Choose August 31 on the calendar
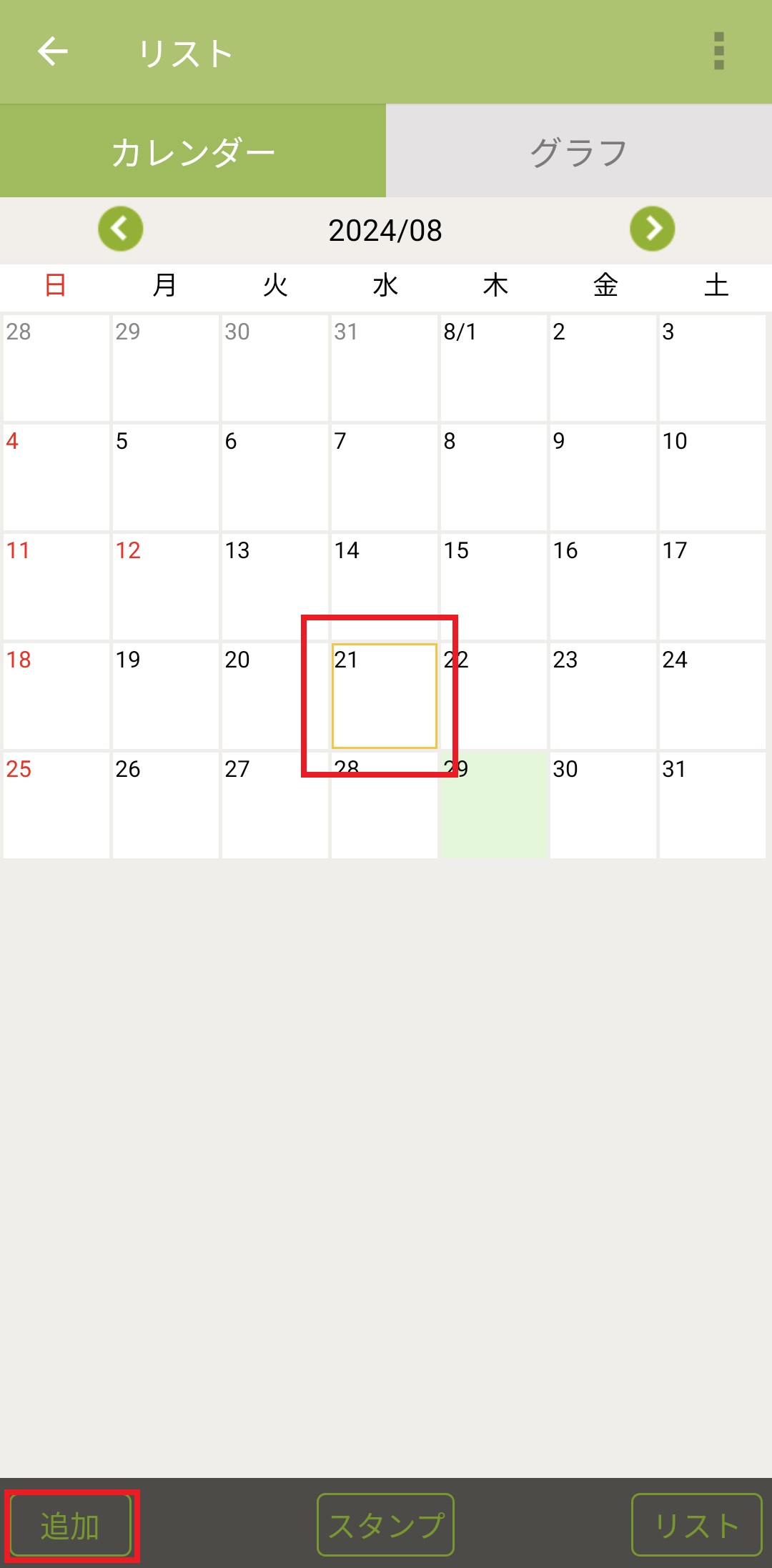The image size is (772, 1568). point(712,805)
